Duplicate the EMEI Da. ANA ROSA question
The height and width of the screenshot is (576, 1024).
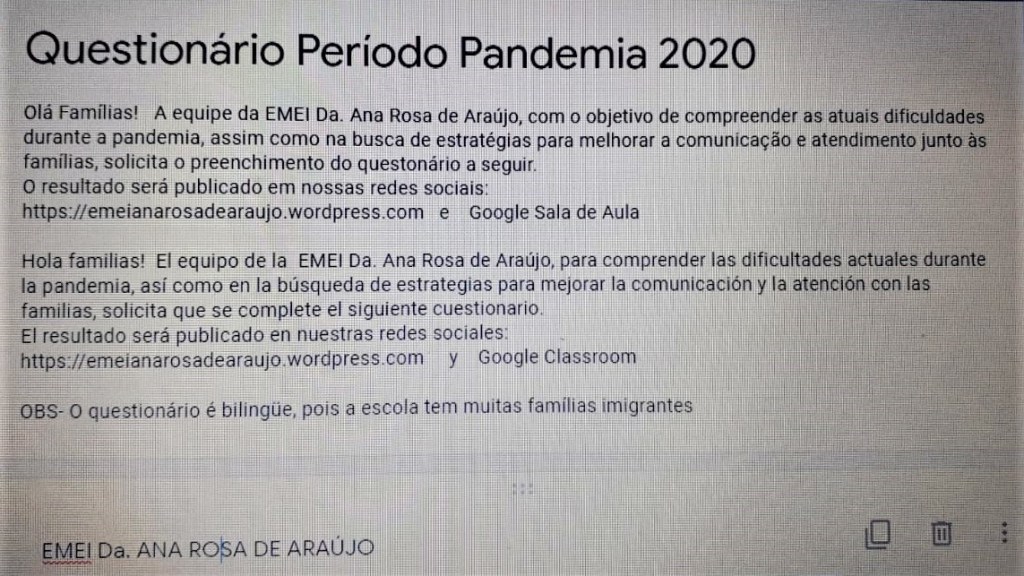(x=877, y=535)
